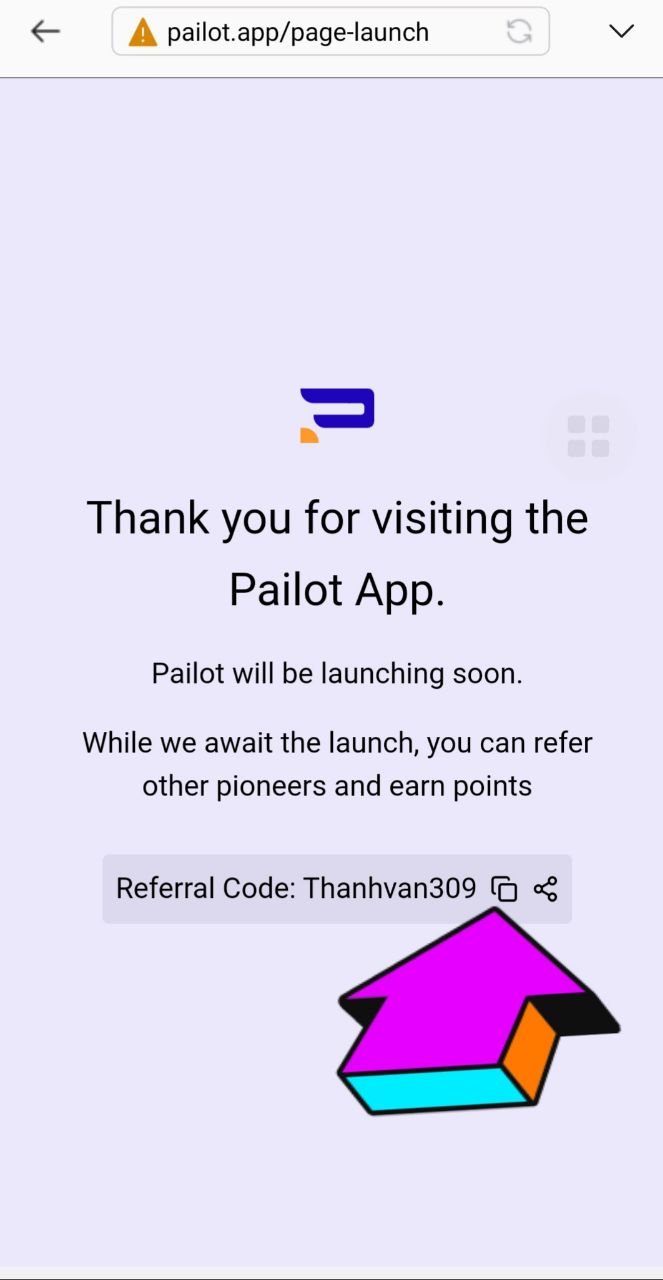Share the referral code

(x=545, y=888)
